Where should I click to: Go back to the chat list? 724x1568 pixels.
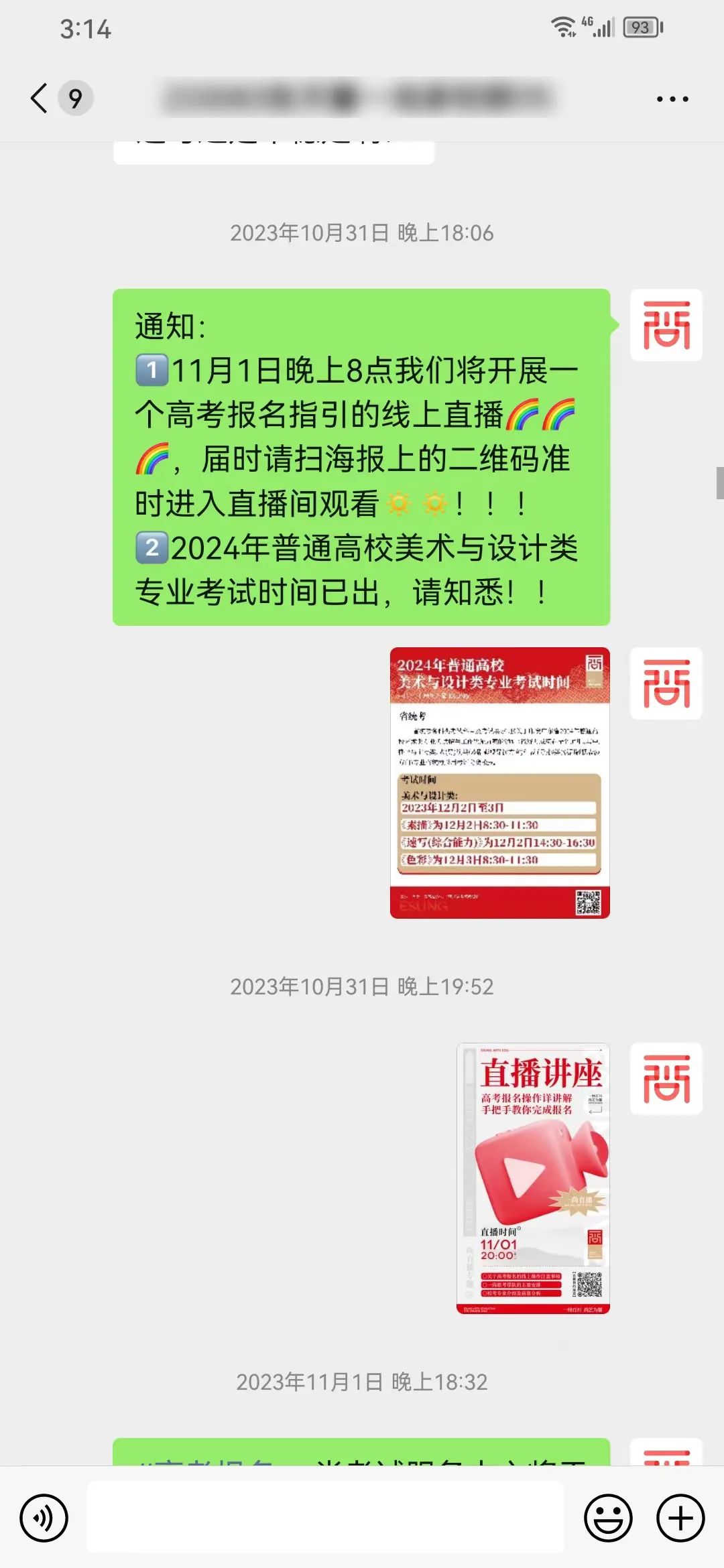tap(40, 99)
